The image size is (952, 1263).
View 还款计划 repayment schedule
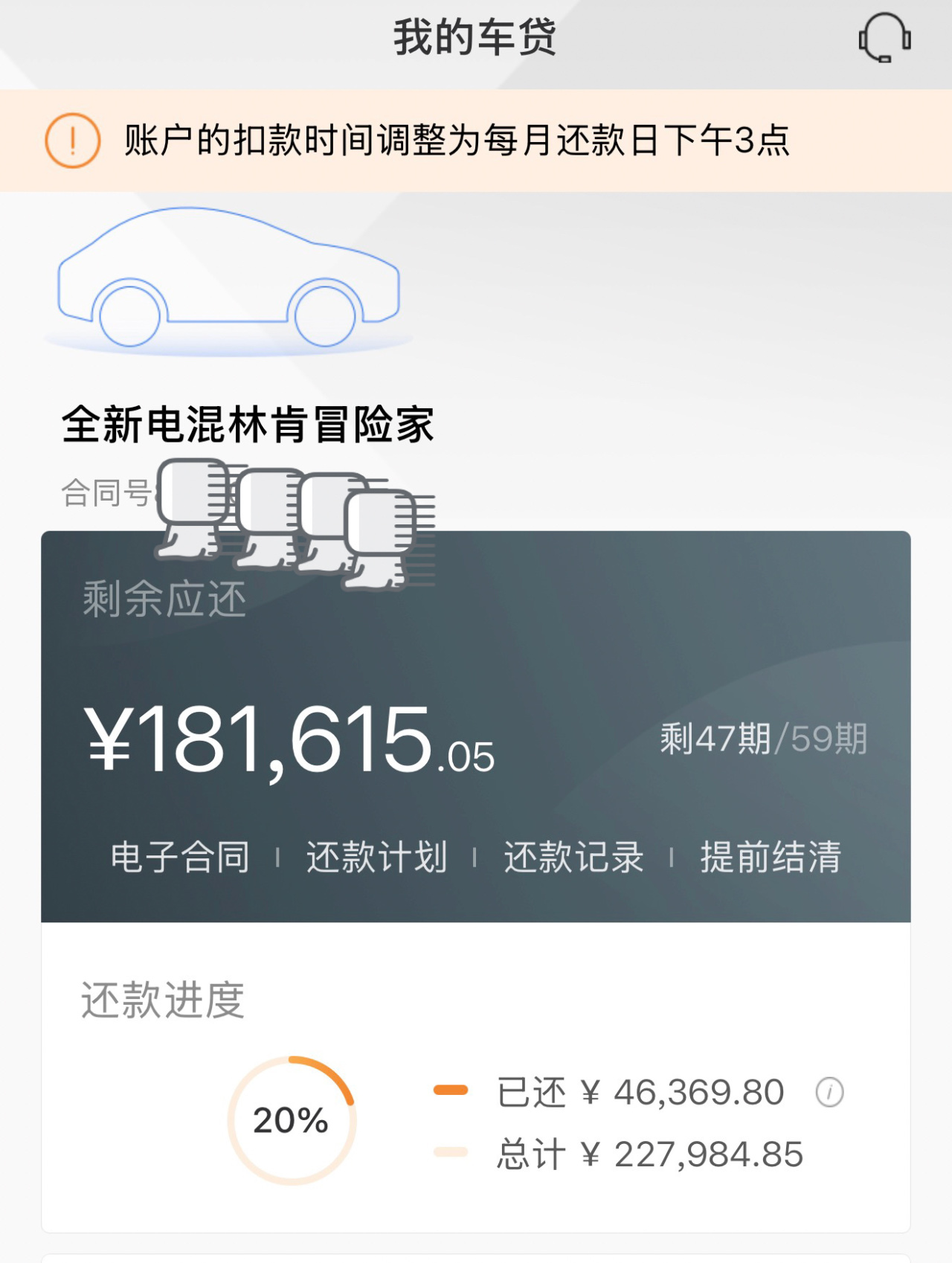click(x=376, y=857)
